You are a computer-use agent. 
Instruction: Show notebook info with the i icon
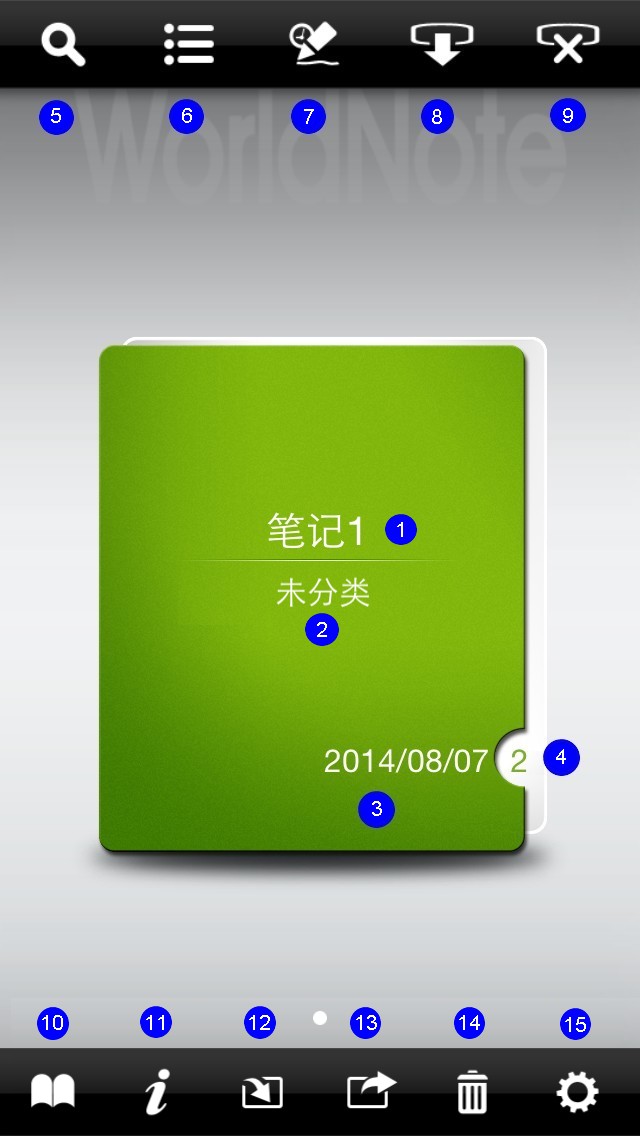tap(156, 1091)
